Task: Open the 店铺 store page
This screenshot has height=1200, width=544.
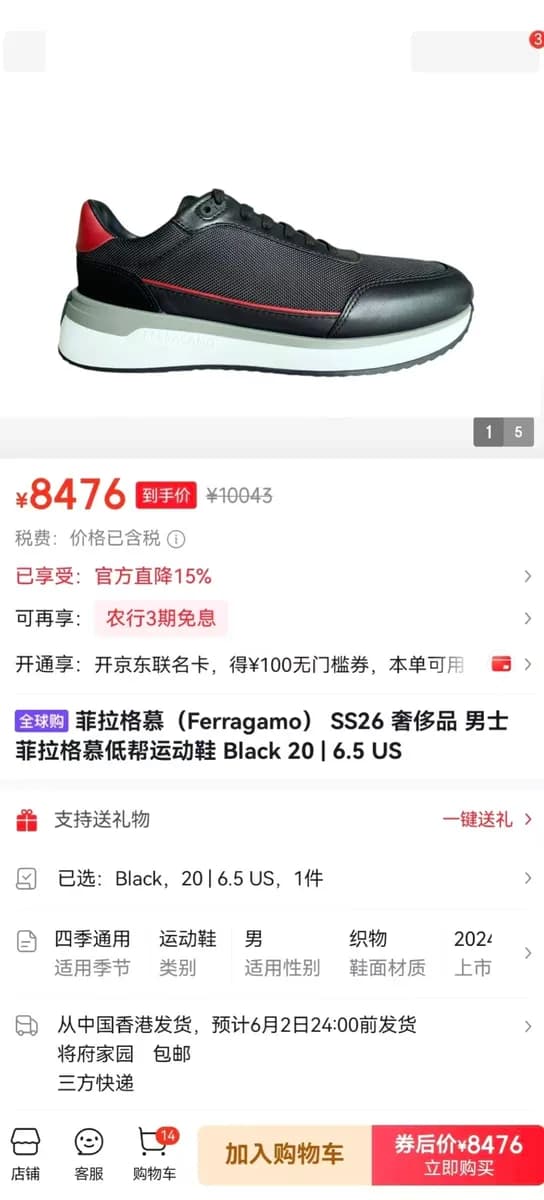Action: [25, 1154]
